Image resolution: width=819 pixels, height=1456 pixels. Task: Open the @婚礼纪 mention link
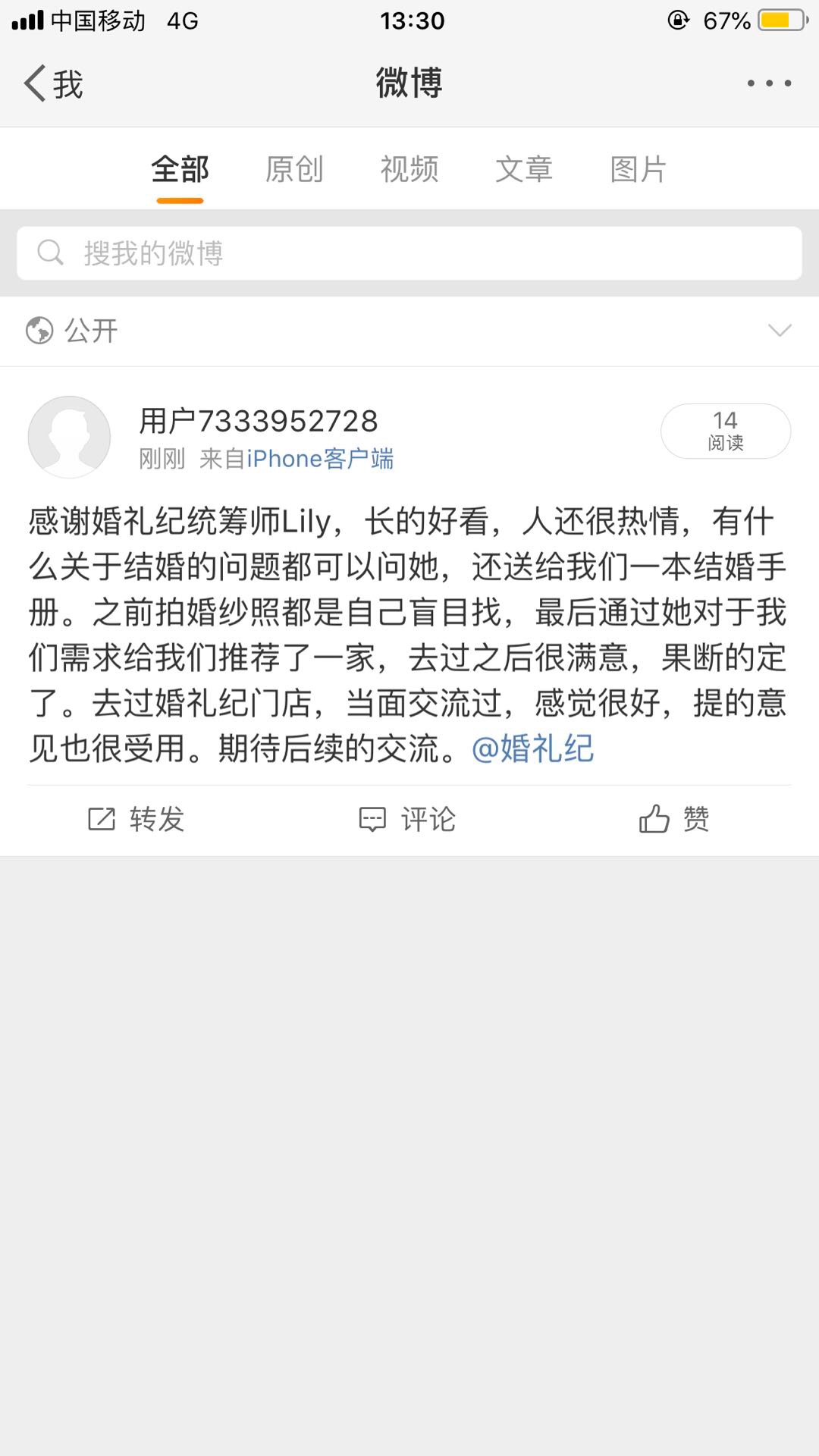pos(532,748)
